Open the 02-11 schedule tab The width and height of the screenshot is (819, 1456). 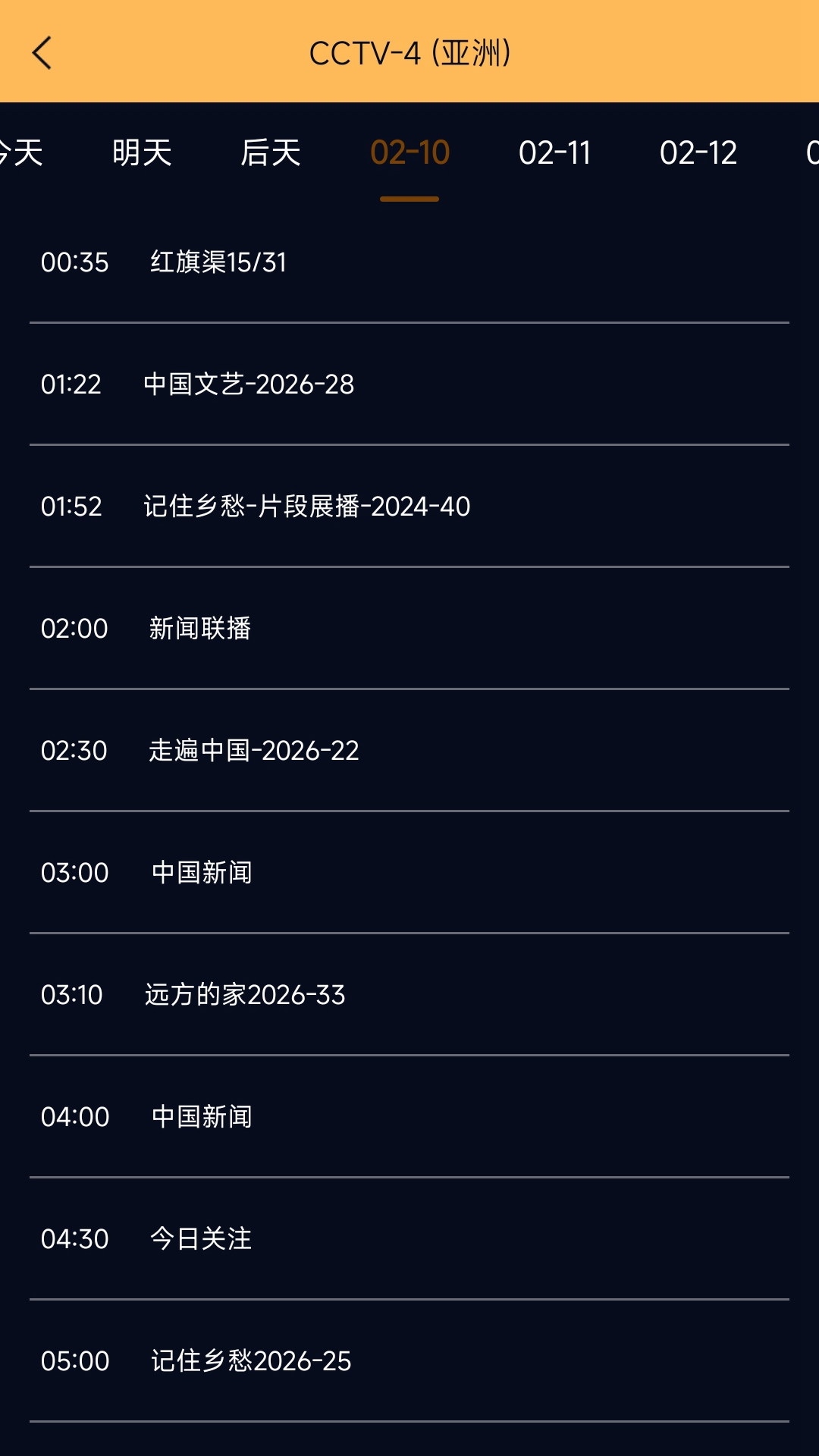(x=555, y=153)
